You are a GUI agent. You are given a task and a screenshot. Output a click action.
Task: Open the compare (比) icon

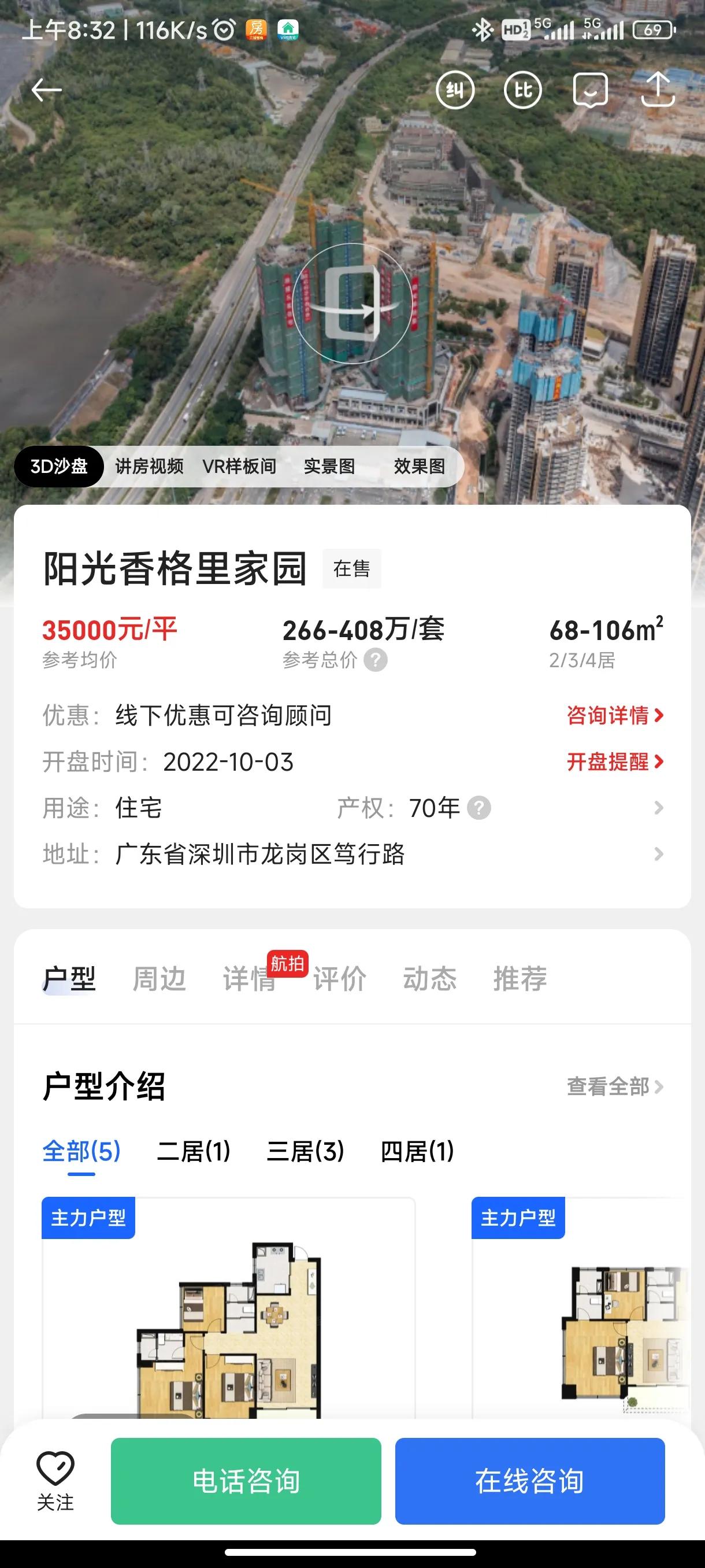tap(523, 90)
